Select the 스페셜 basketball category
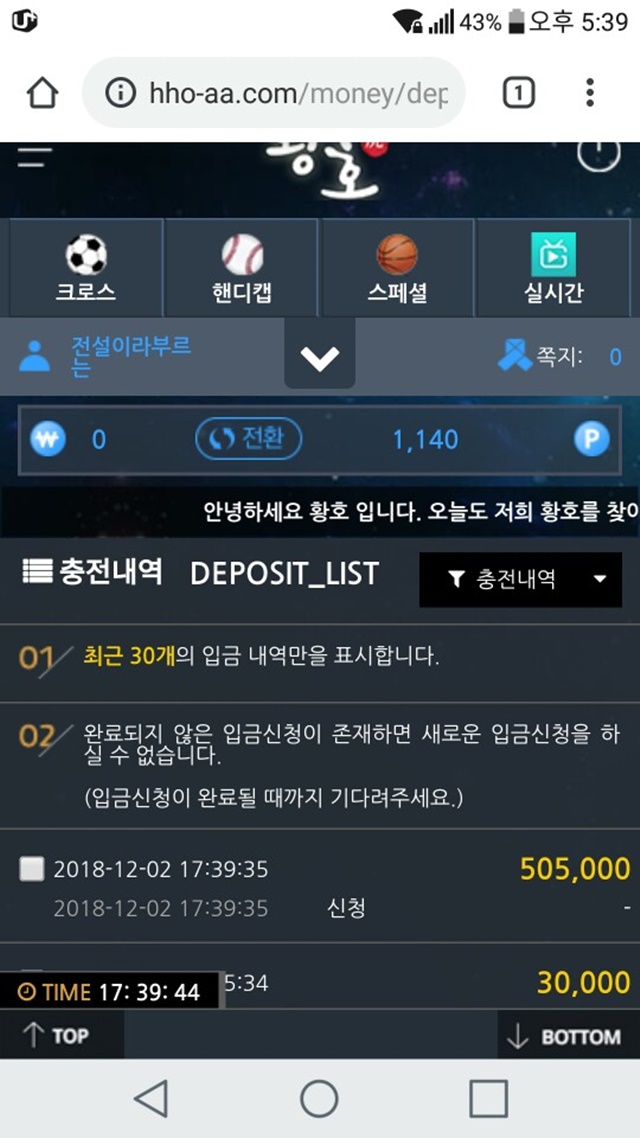640x1138 pixels. coord(397,268)
